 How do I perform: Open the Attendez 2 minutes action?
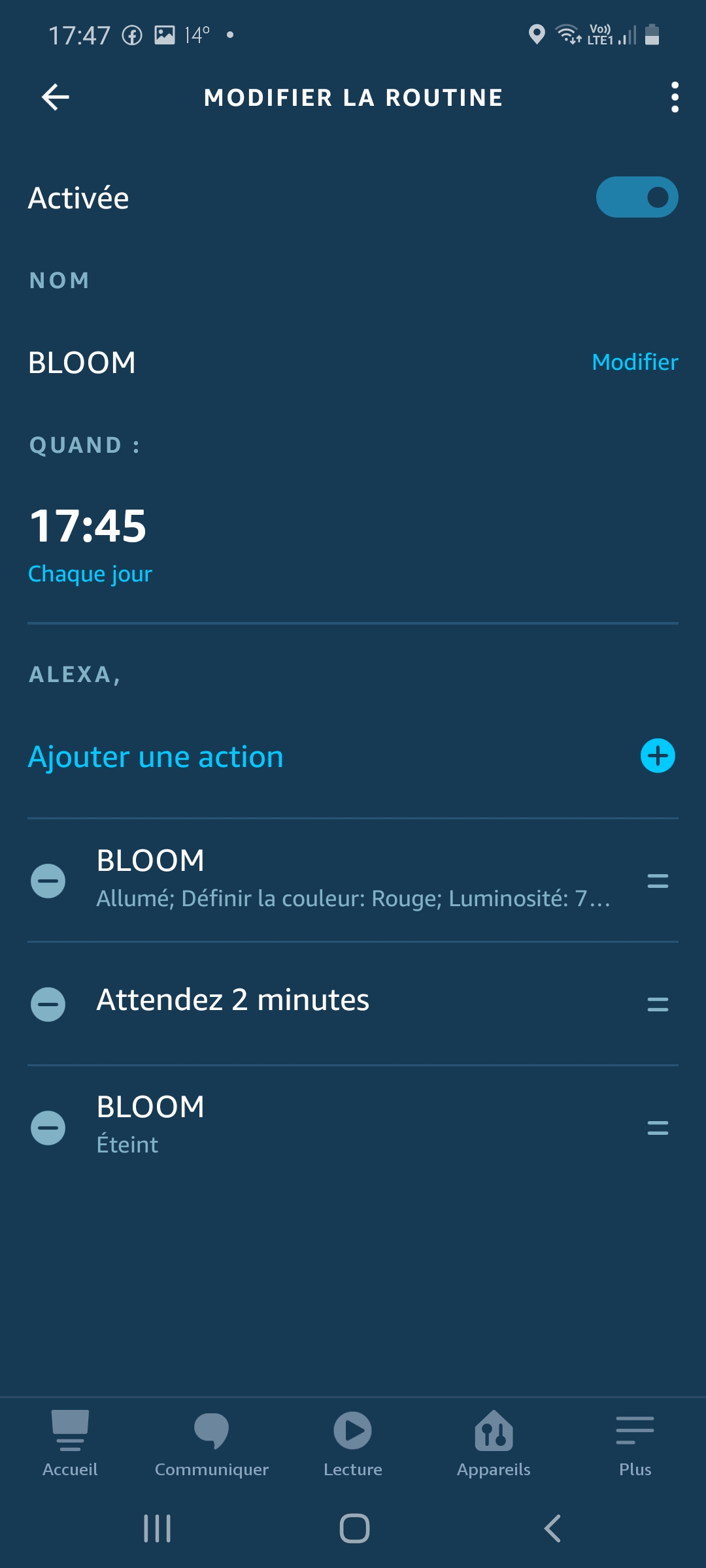pyautogui.click(x=233, y=1000)
